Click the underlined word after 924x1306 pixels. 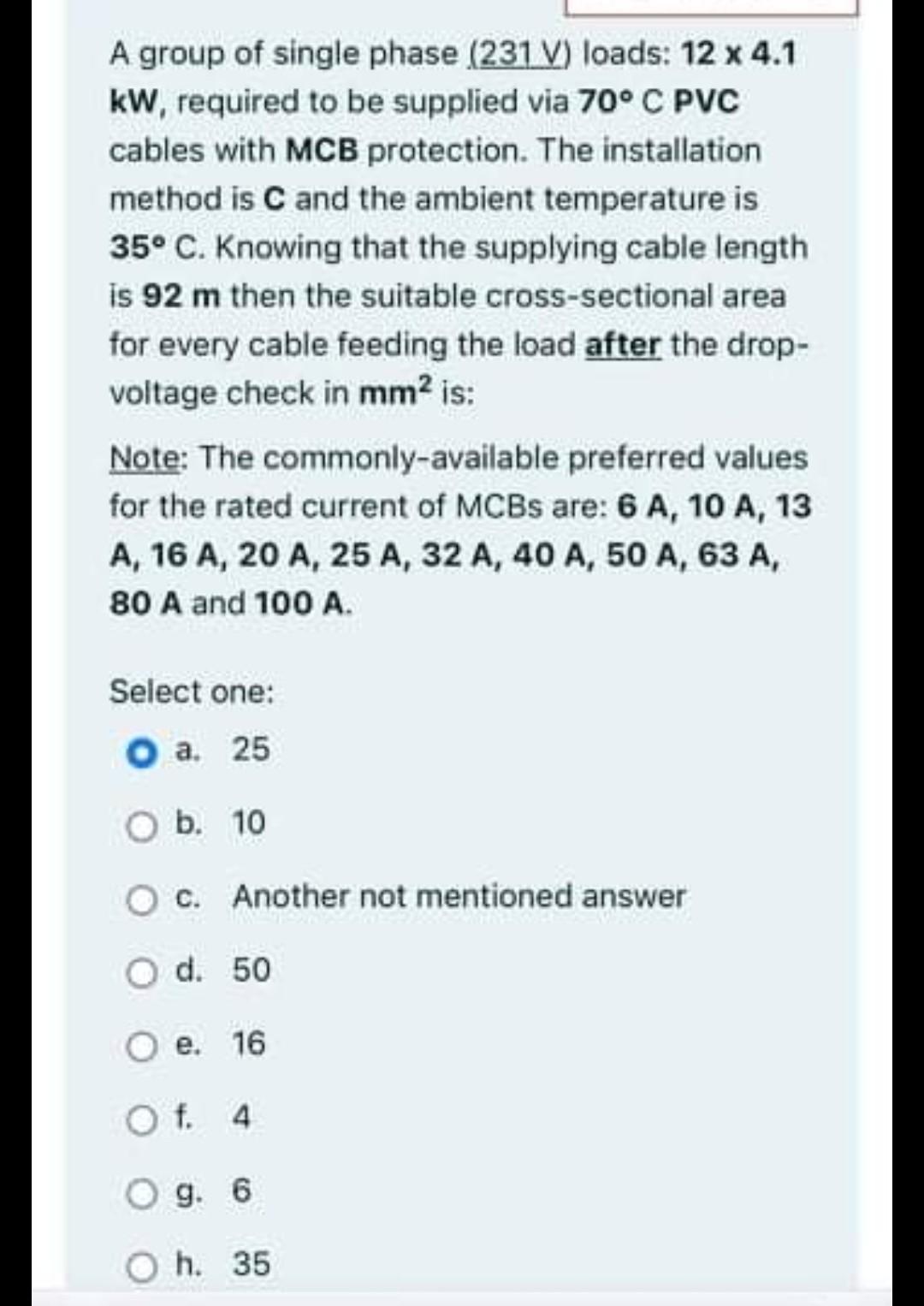[624, 345]
